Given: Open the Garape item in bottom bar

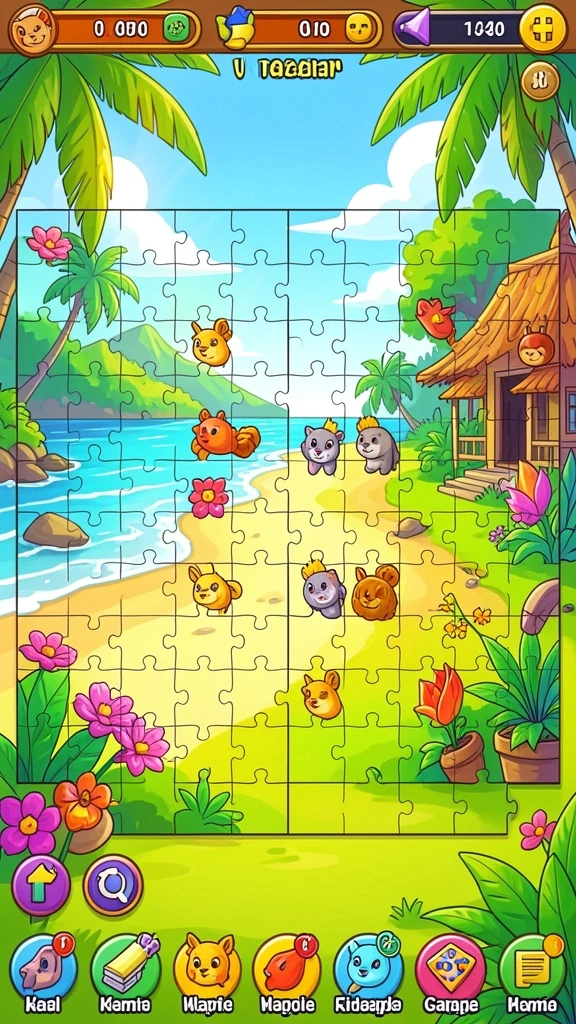Looking at the screenshot, I should click(x=451, y=968).
